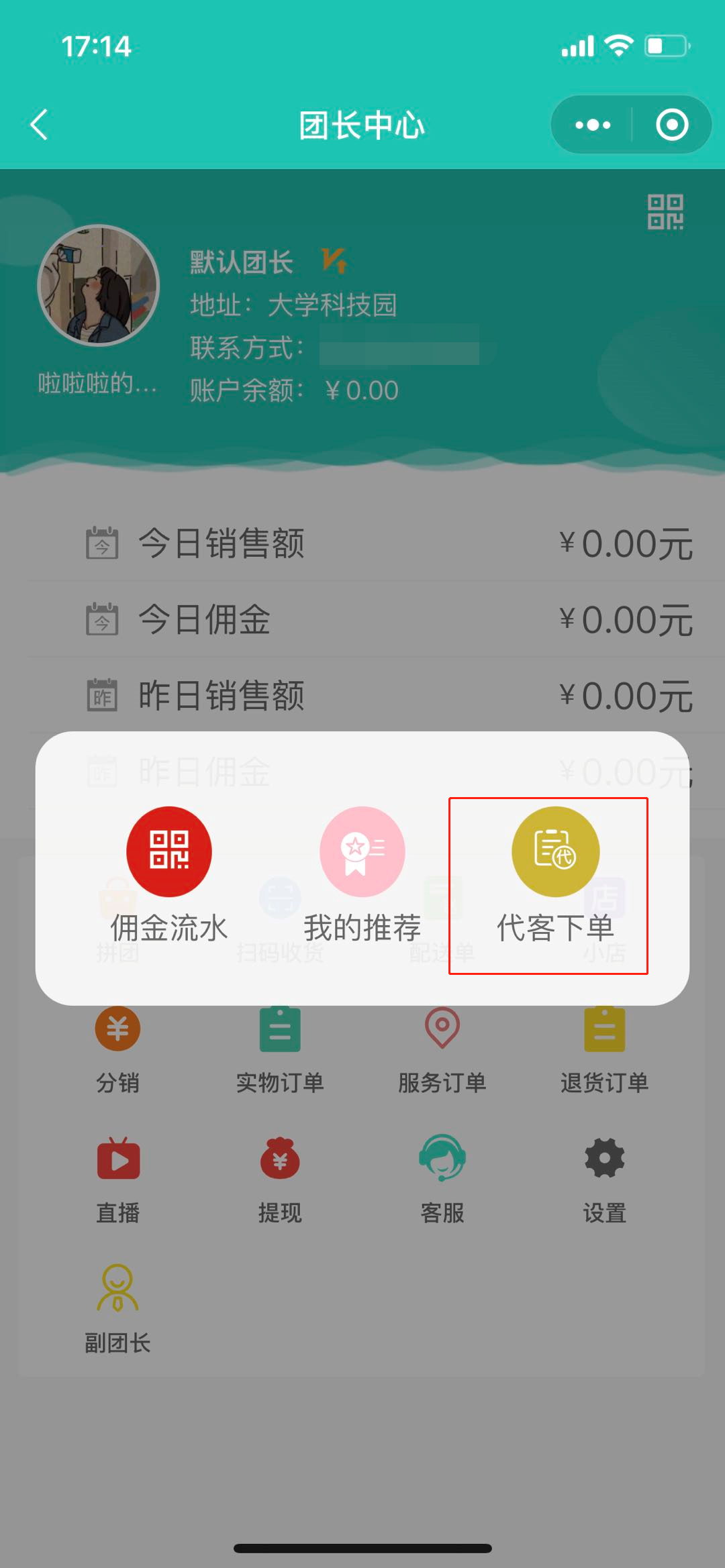Open the QR code icon in the profile header
The image size is (725, 1568).
[665, 212]
